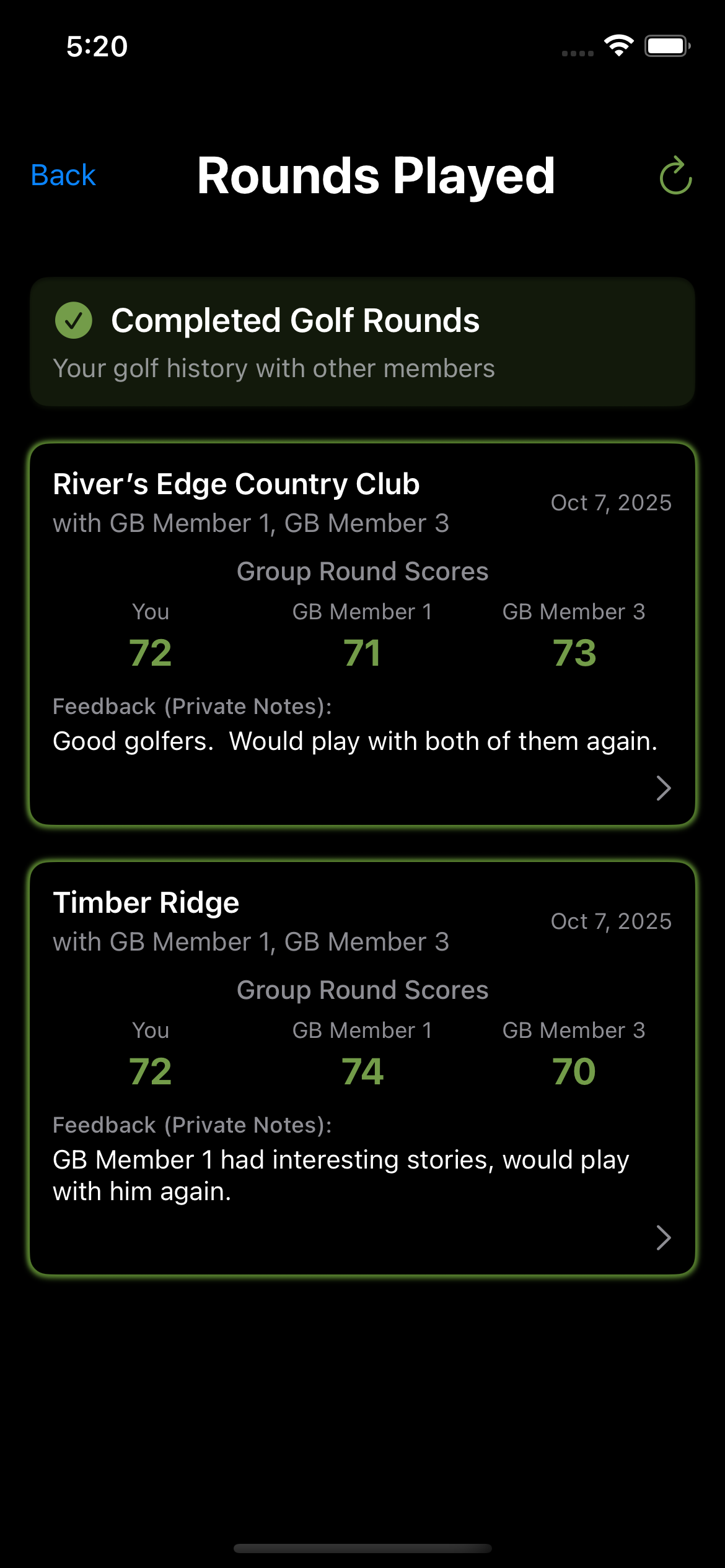Viewport: 725px width, 1568px height.
Task: Tap the green checkmark icon
Action: pyautogui.click(x=73, y=321)
